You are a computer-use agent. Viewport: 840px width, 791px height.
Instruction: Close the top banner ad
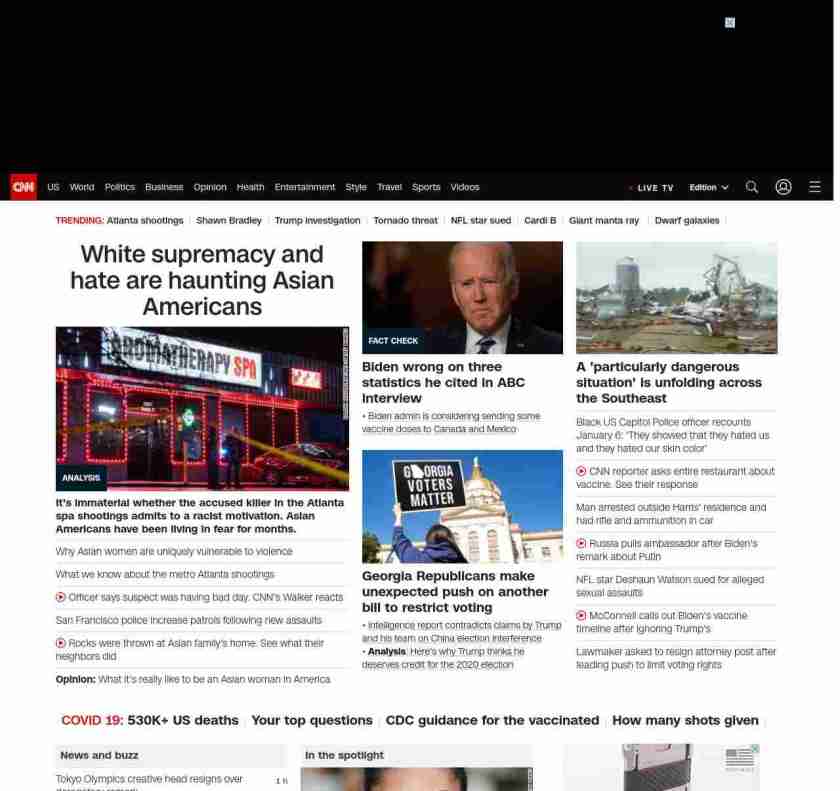point(730,23)
